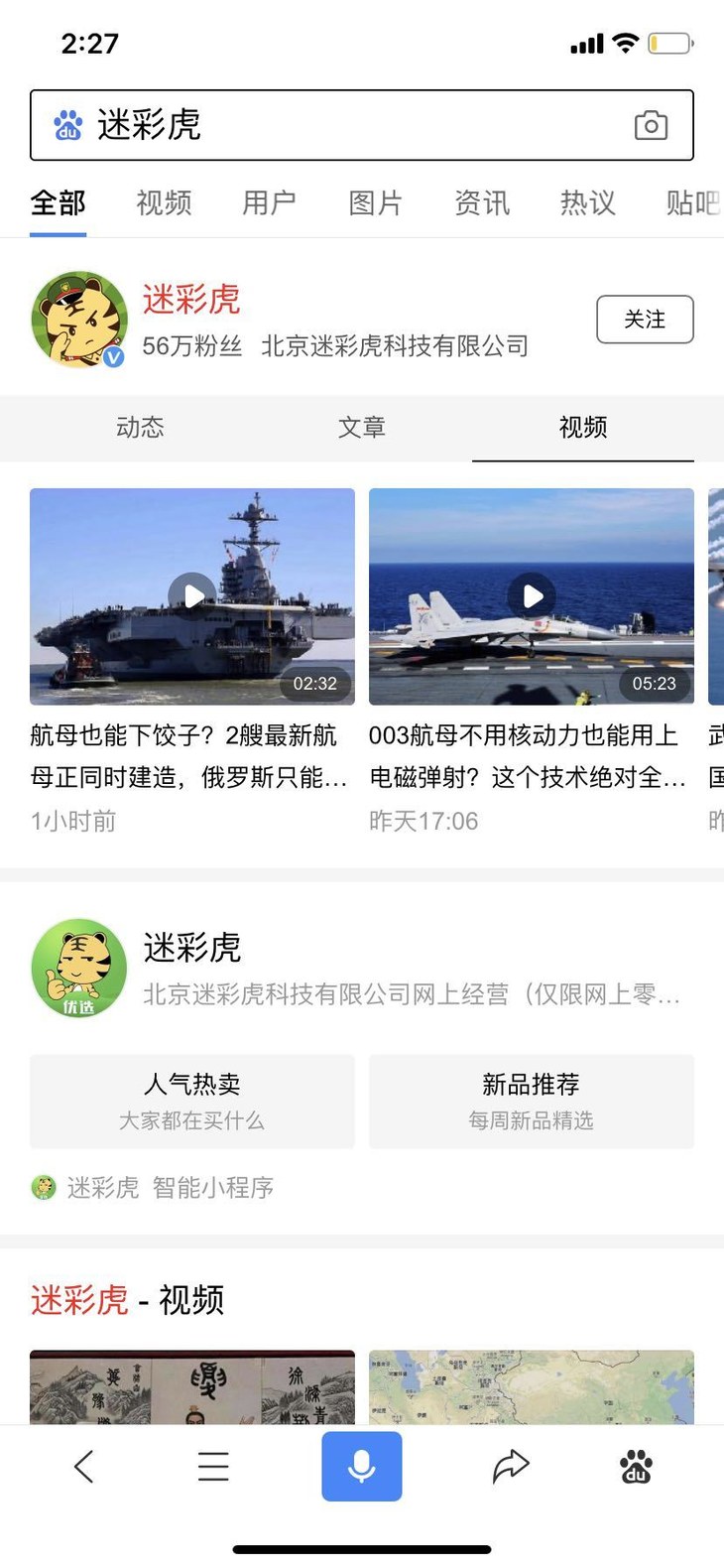Viewport: 724px width, 1568px height.
Task: Switch to the 视频 search tab
Action: (162, 201)
